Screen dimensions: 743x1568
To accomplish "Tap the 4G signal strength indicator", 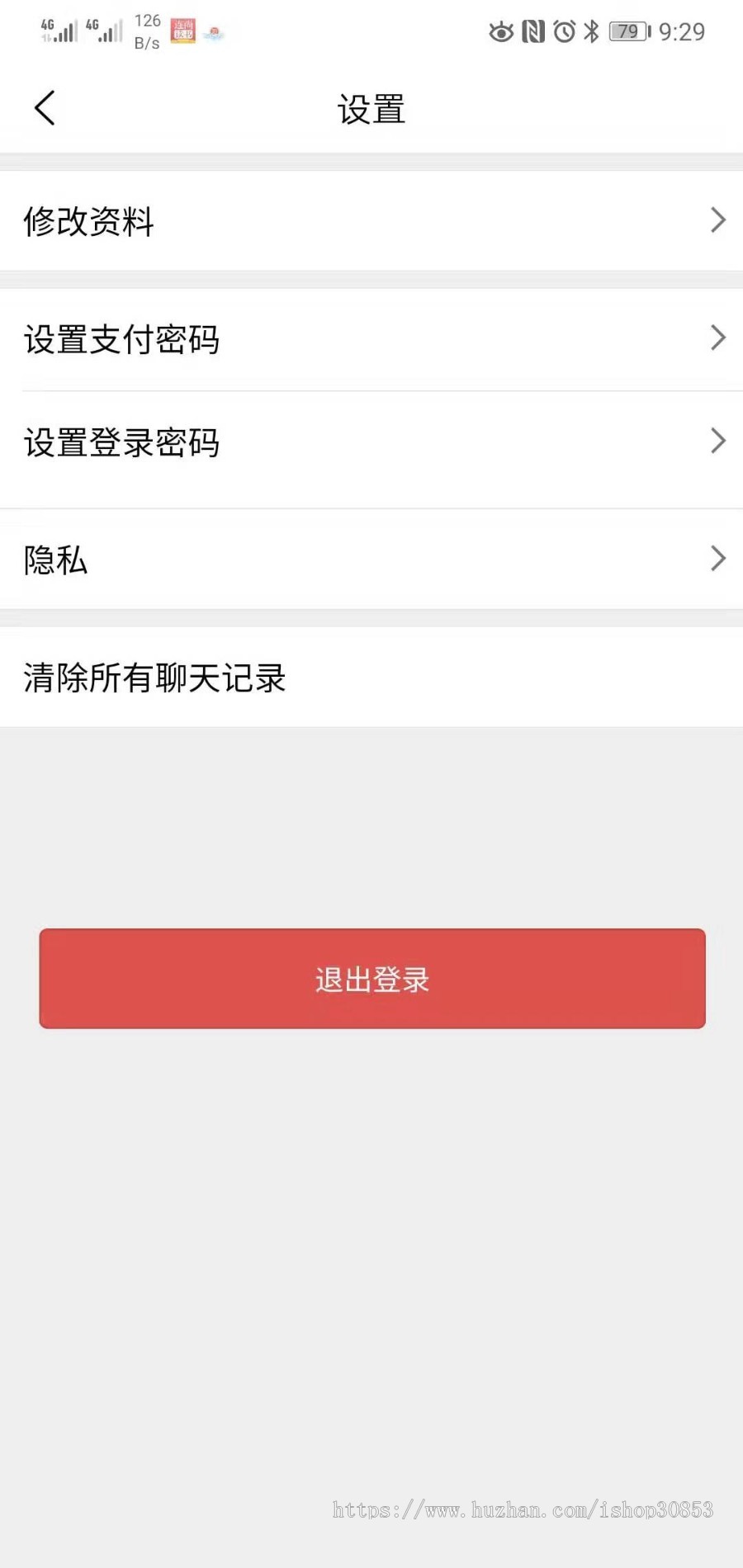I will click(58, 31).
